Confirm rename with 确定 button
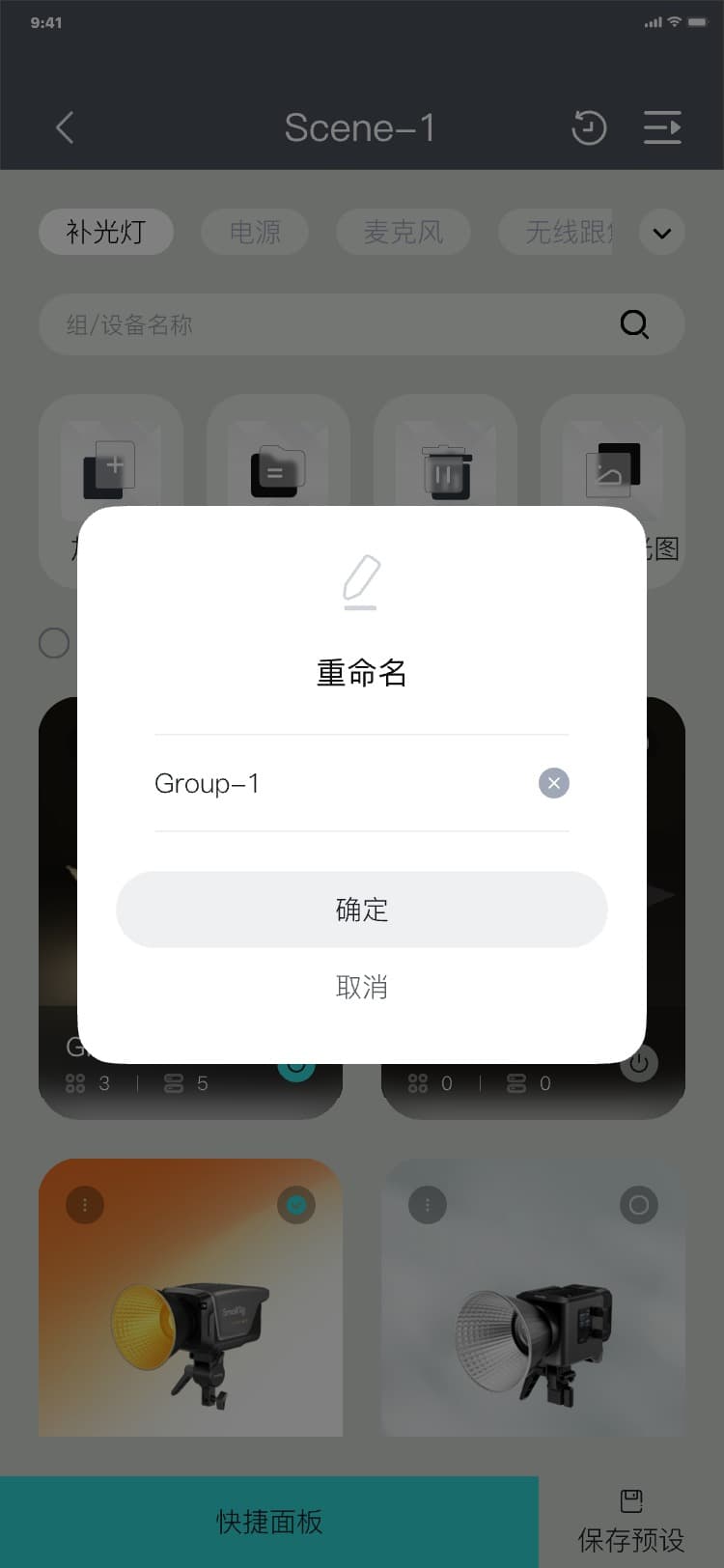Screen dimensions: 724x1568 point(361,910)
